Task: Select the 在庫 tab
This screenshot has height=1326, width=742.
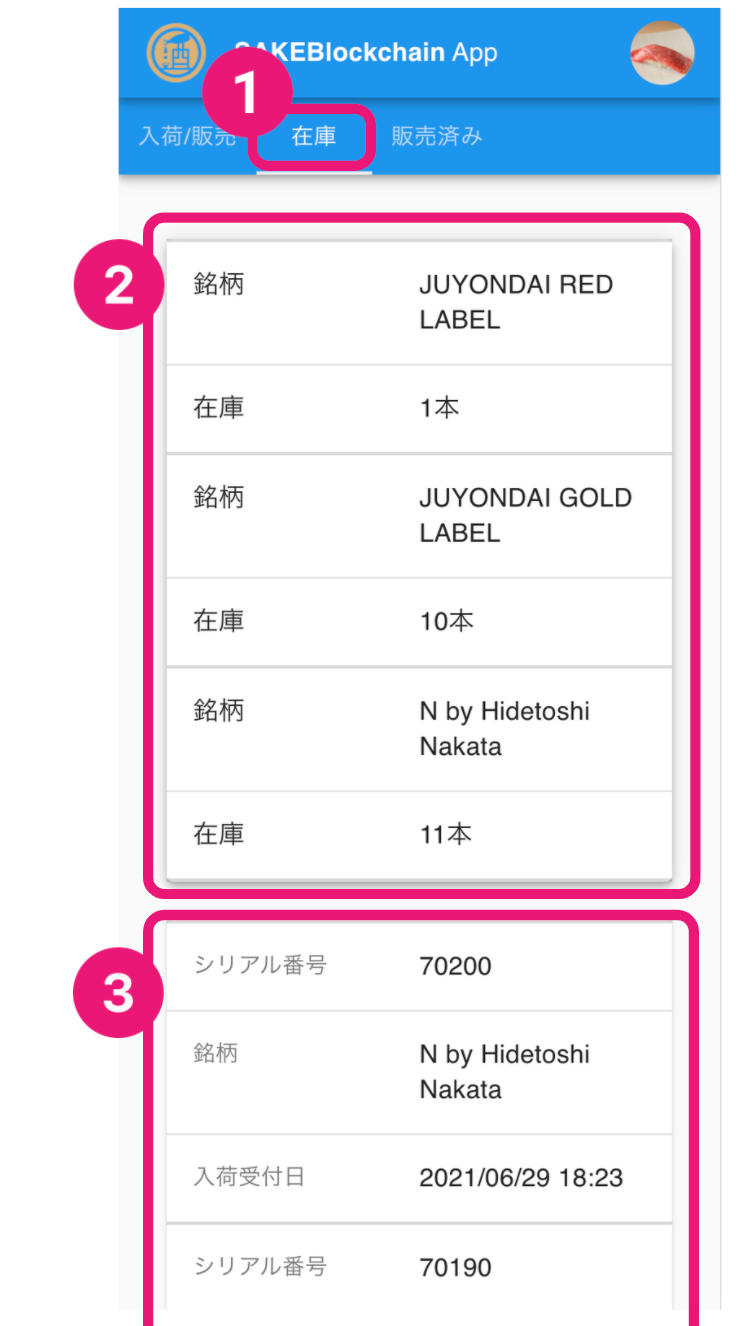Action: coord(314,137)
